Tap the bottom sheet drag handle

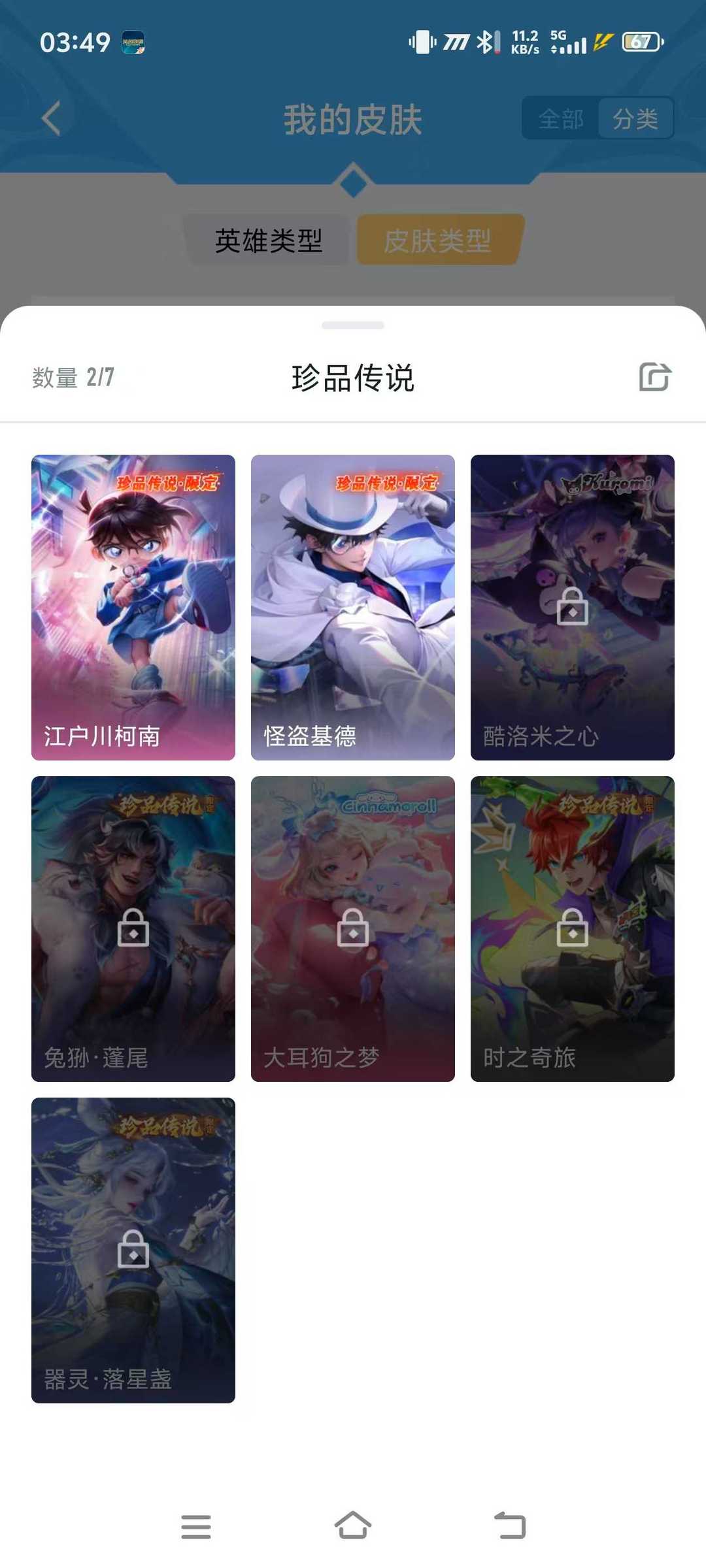(x=353, y=325)
